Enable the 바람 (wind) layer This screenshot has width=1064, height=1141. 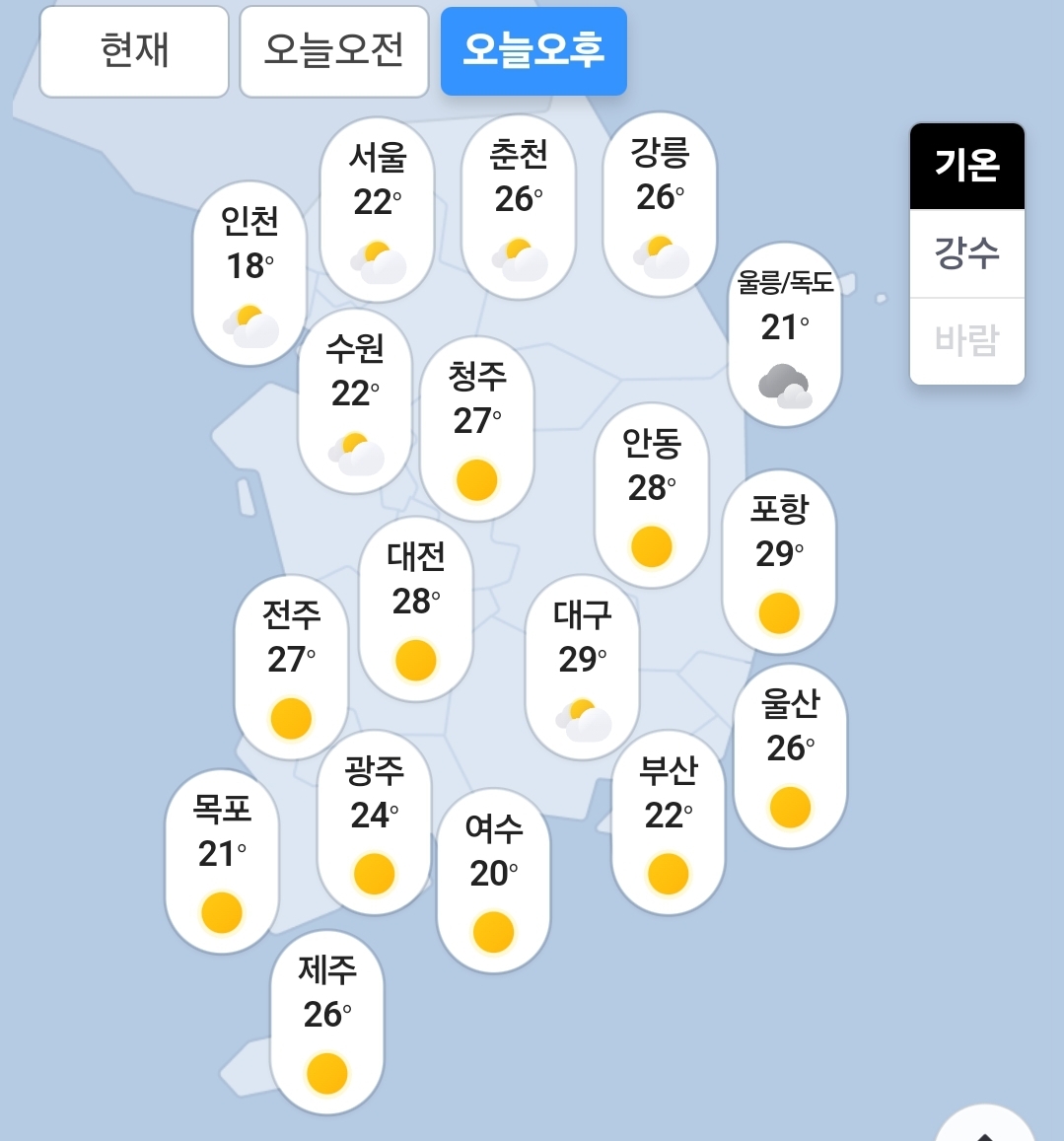coord(966,340)
